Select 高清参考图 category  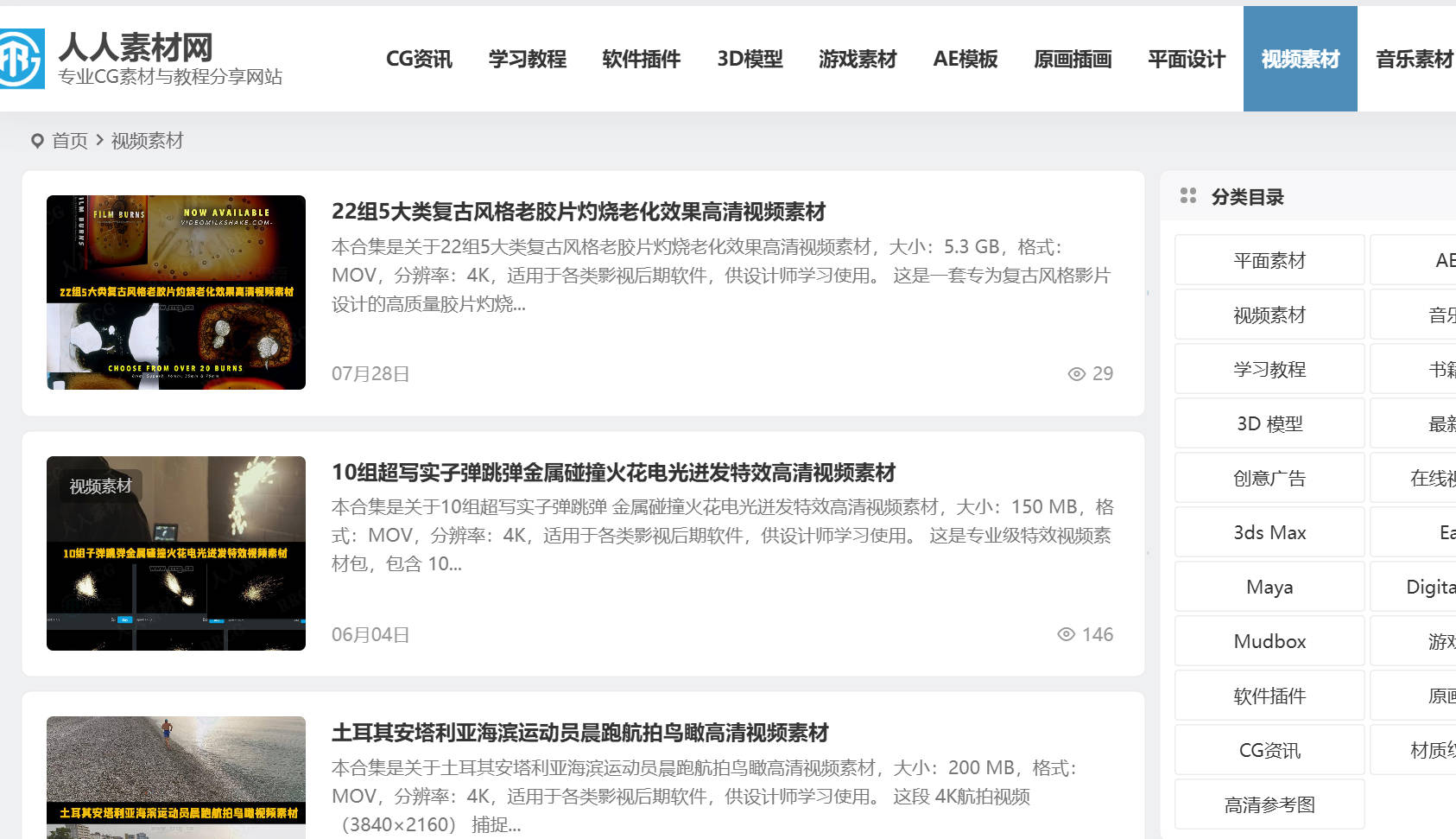[x=1269, y=804]
